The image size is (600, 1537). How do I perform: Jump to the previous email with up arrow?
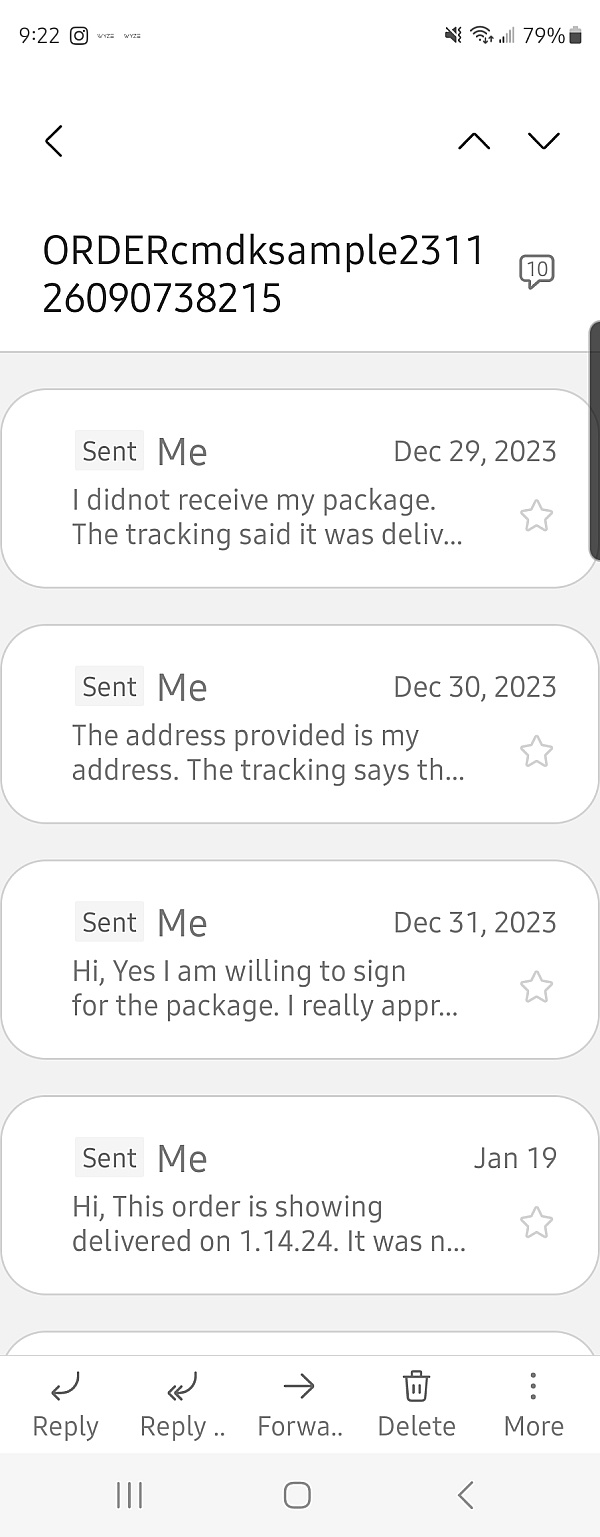474,141
